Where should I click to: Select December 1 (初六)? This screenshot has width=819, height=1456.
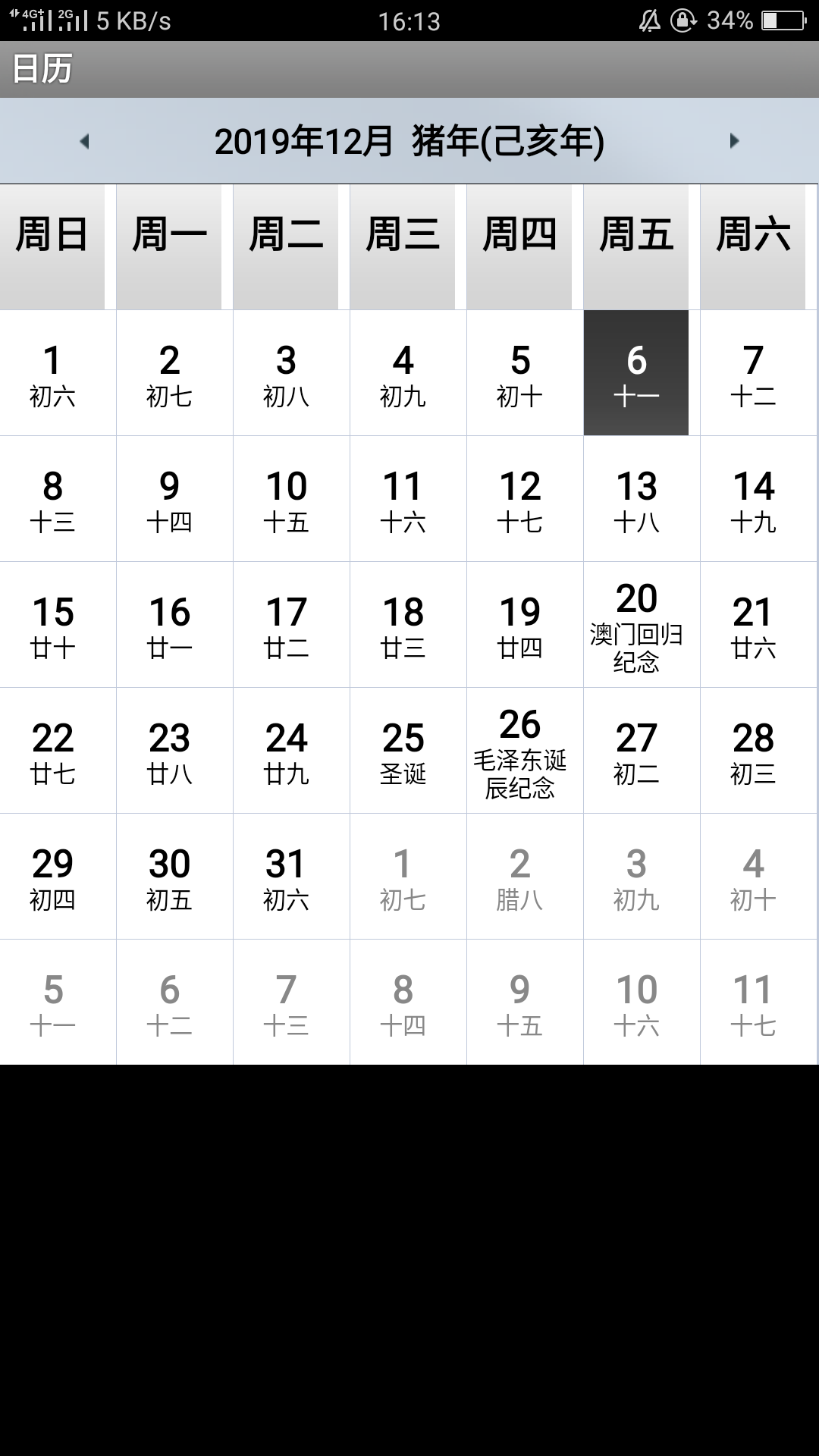pos(52,373)
